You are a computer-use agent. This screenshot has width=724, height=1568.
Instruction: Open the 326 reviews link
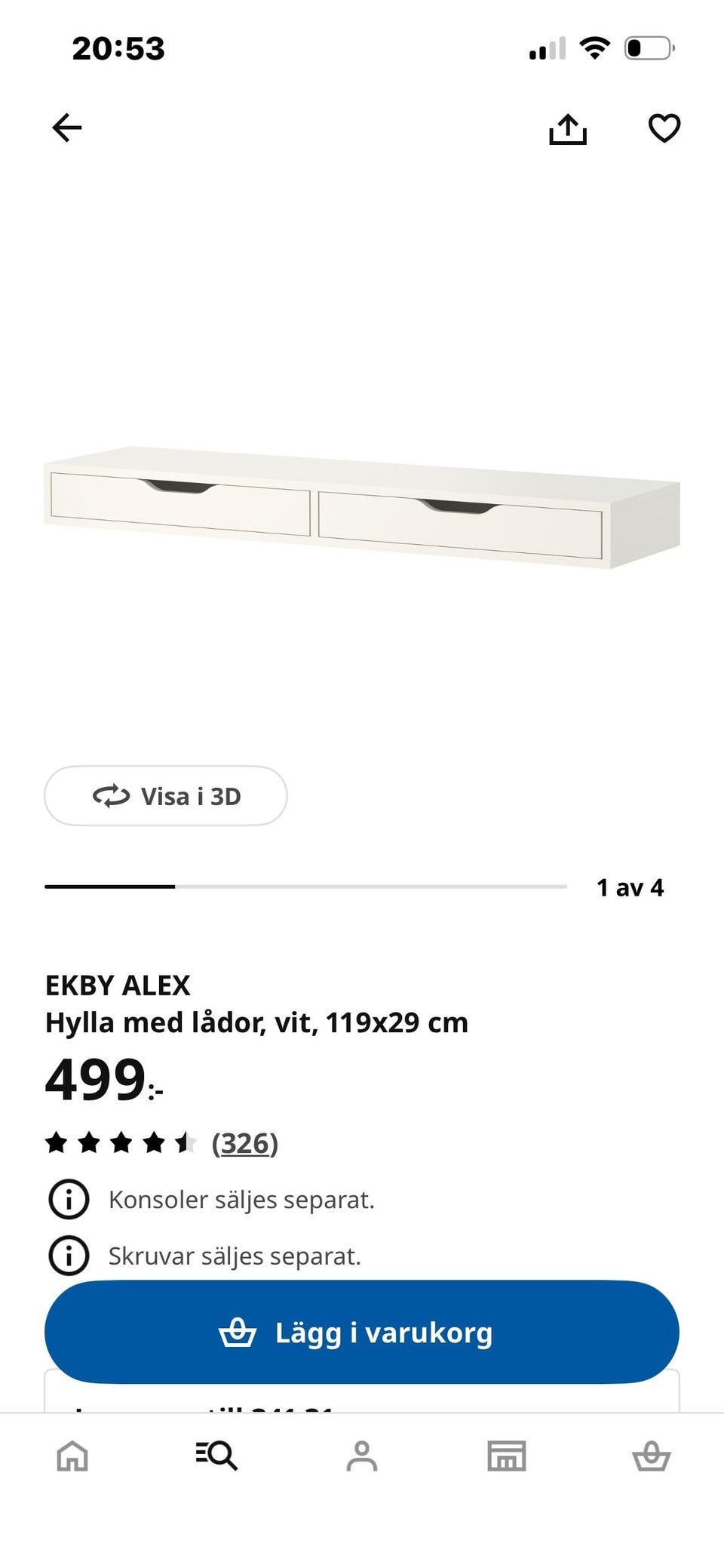click(245, 1143)
